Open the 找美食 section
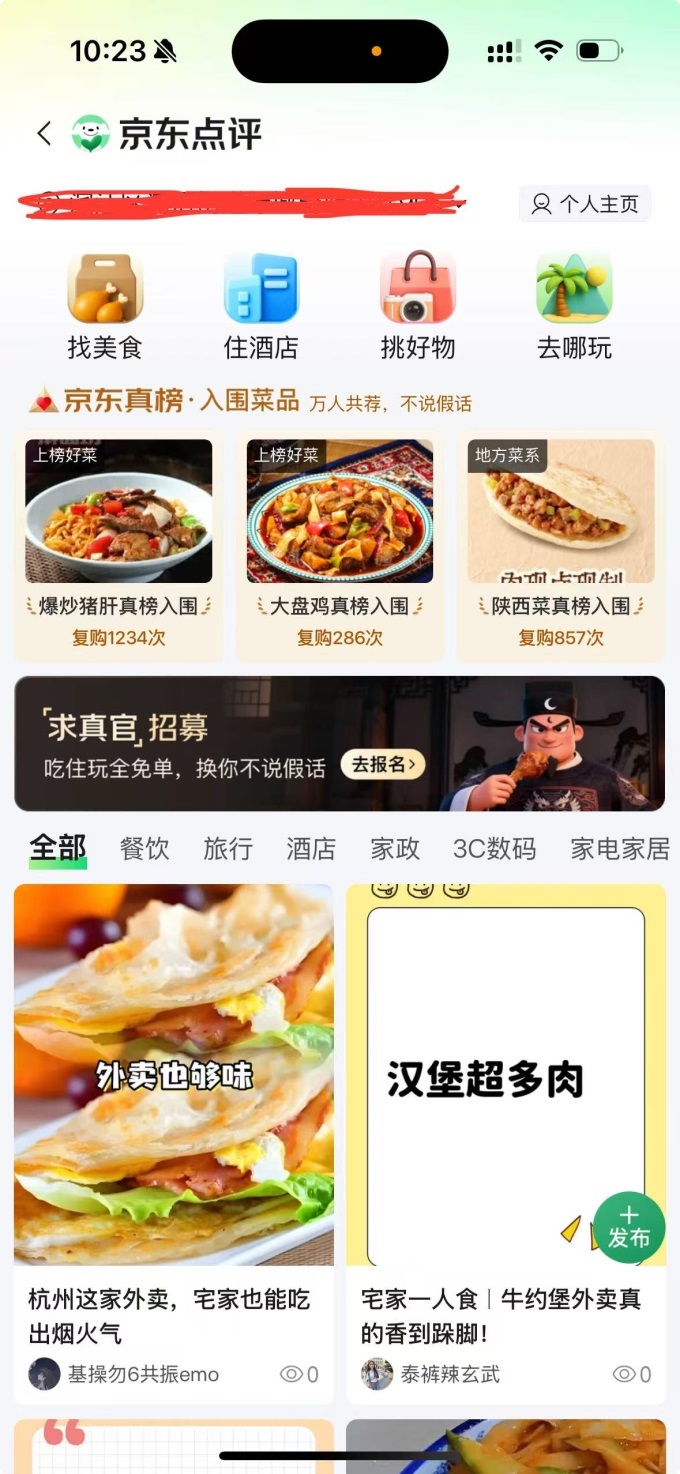The image size is (680, 1474). (x=105, y=306)
